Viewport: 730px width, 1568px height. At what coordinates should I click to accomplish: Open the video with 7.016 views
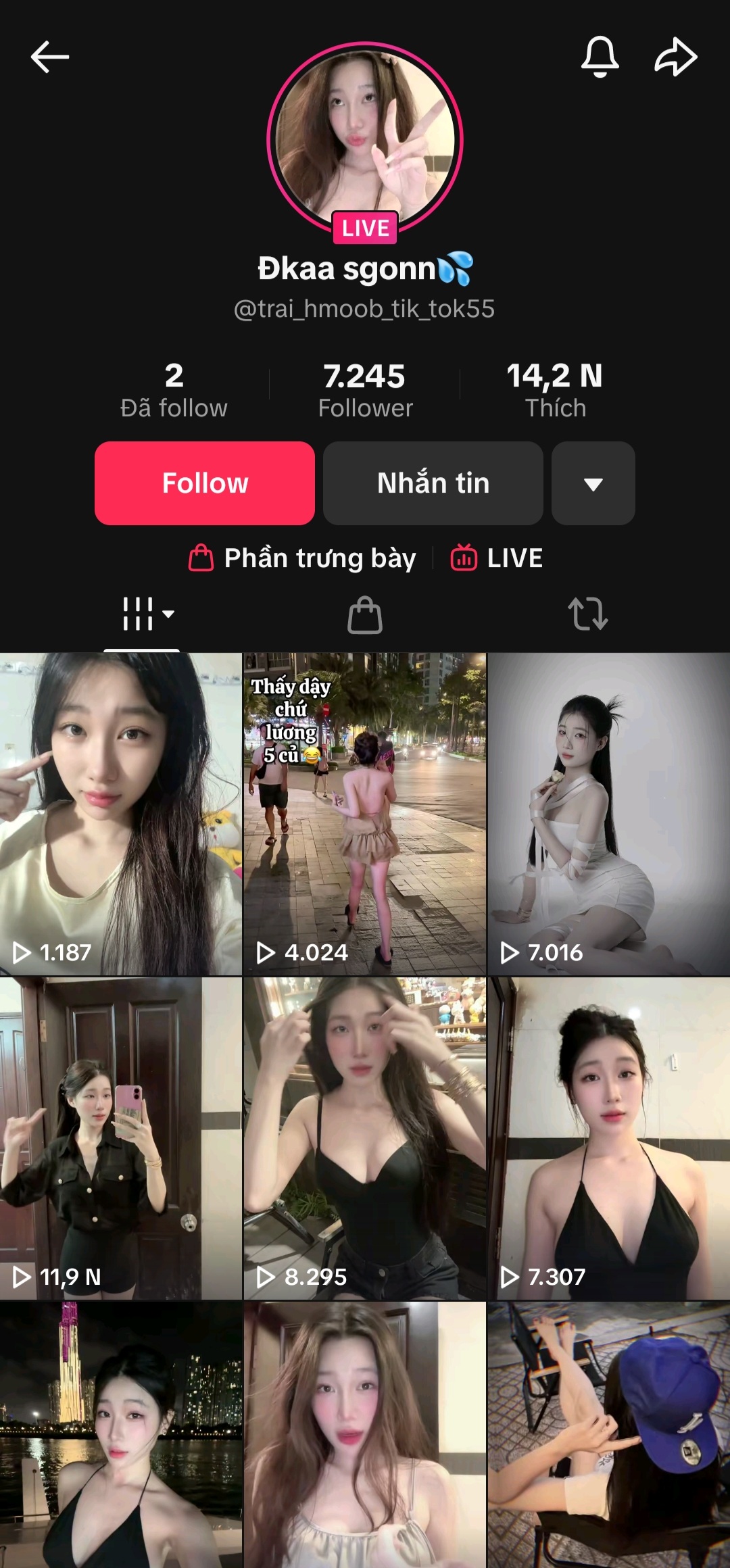click(x=609, y=814)
